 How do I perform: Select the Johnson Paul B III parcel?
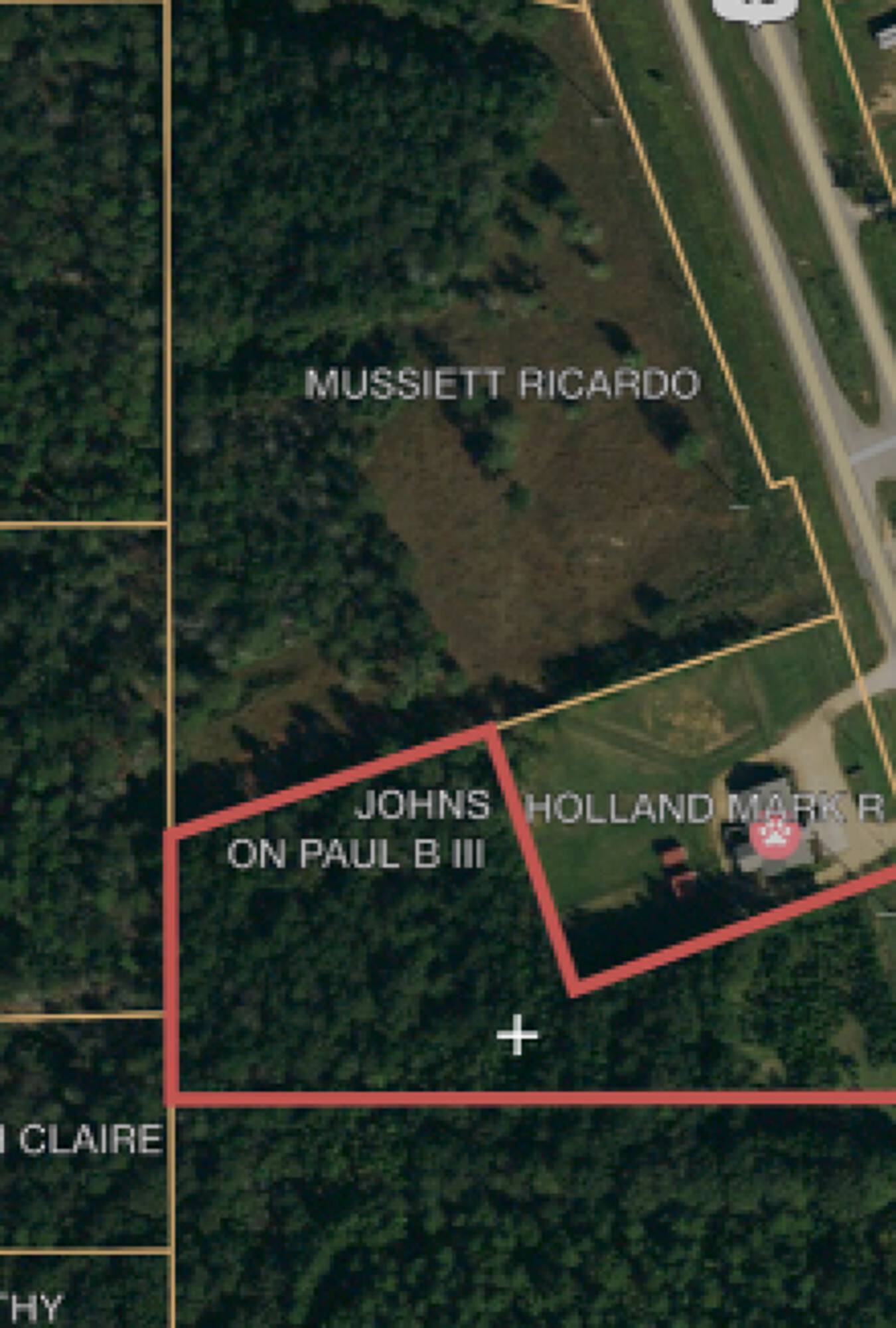tap(358, 830)
